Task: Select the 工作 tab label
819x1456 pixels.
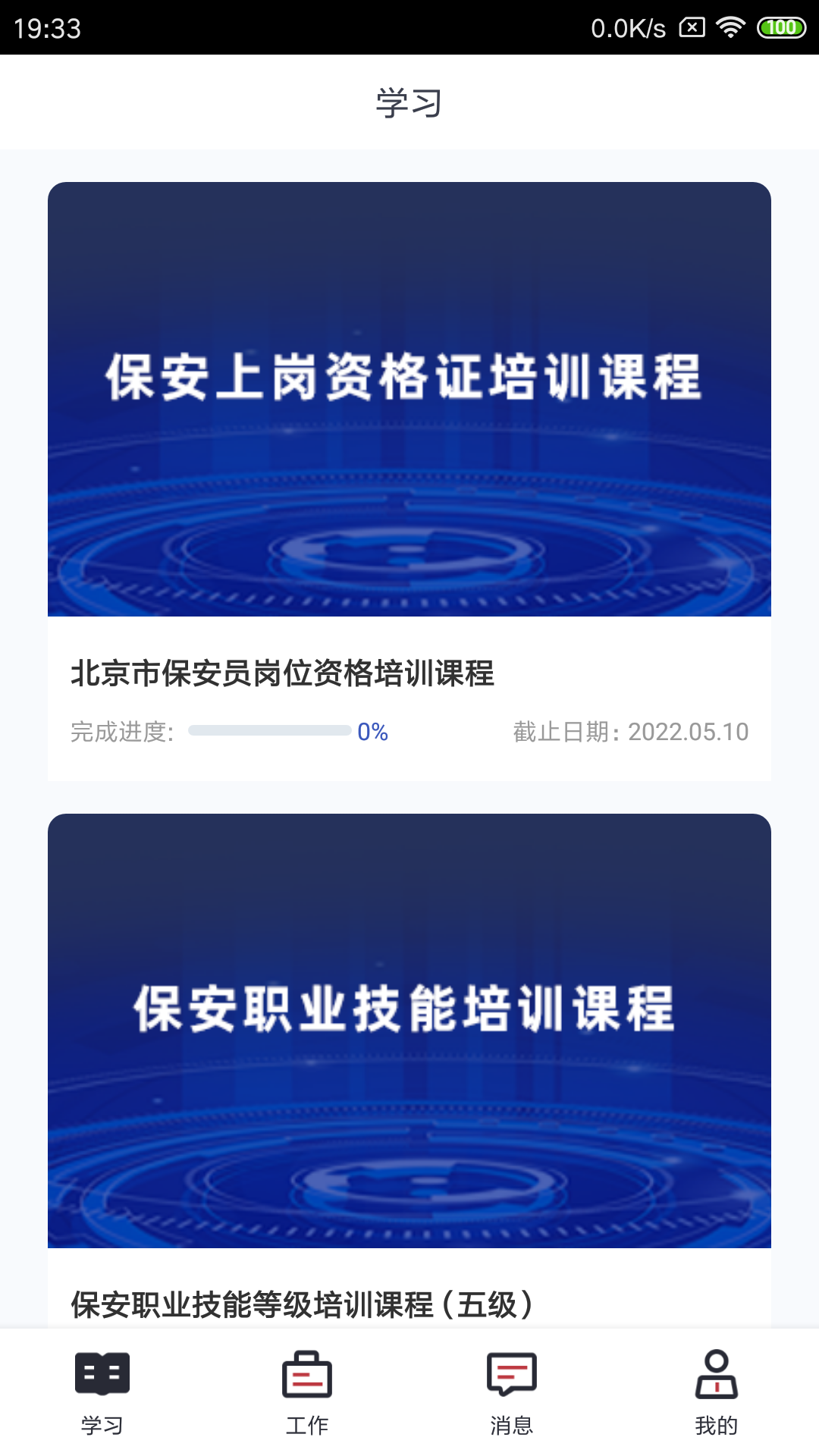Action: [x=307, y=1424]
